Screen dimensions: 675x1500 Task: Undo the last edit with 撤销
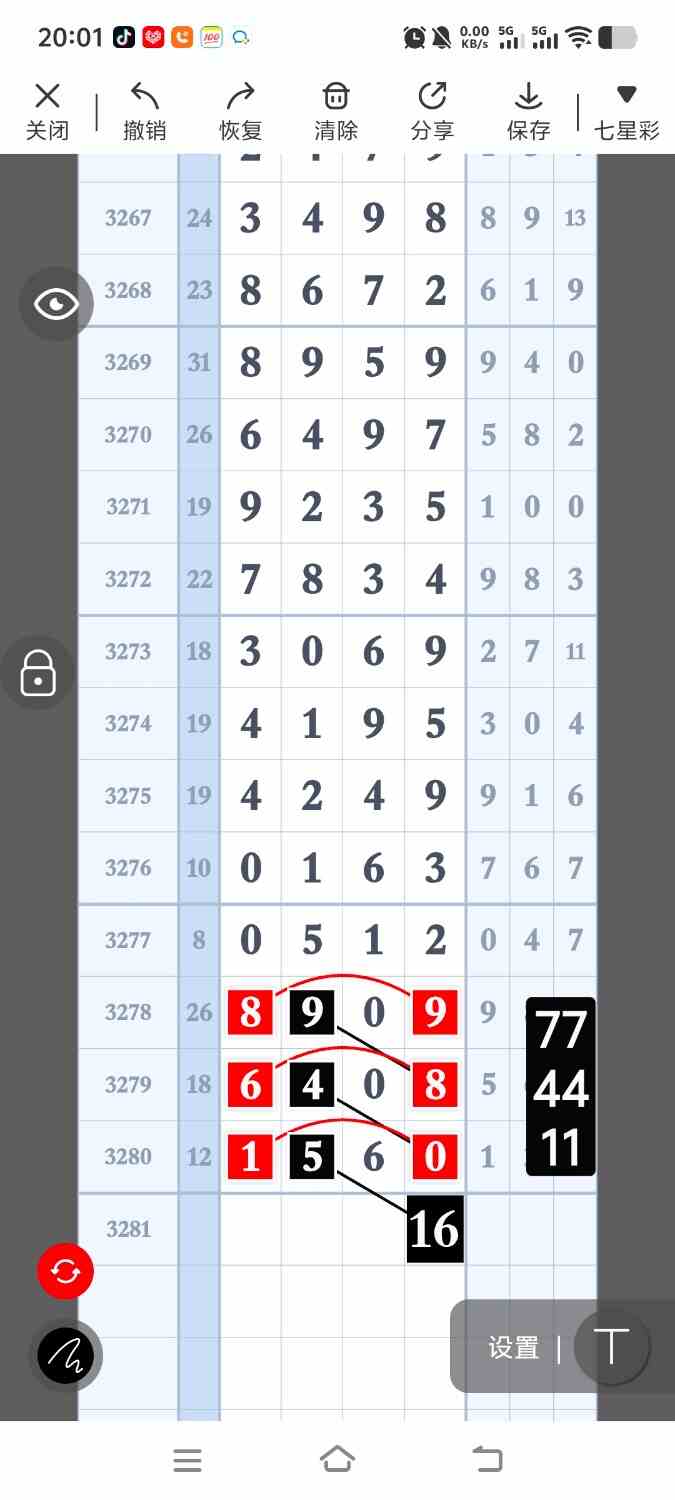[x=144, y=111]
